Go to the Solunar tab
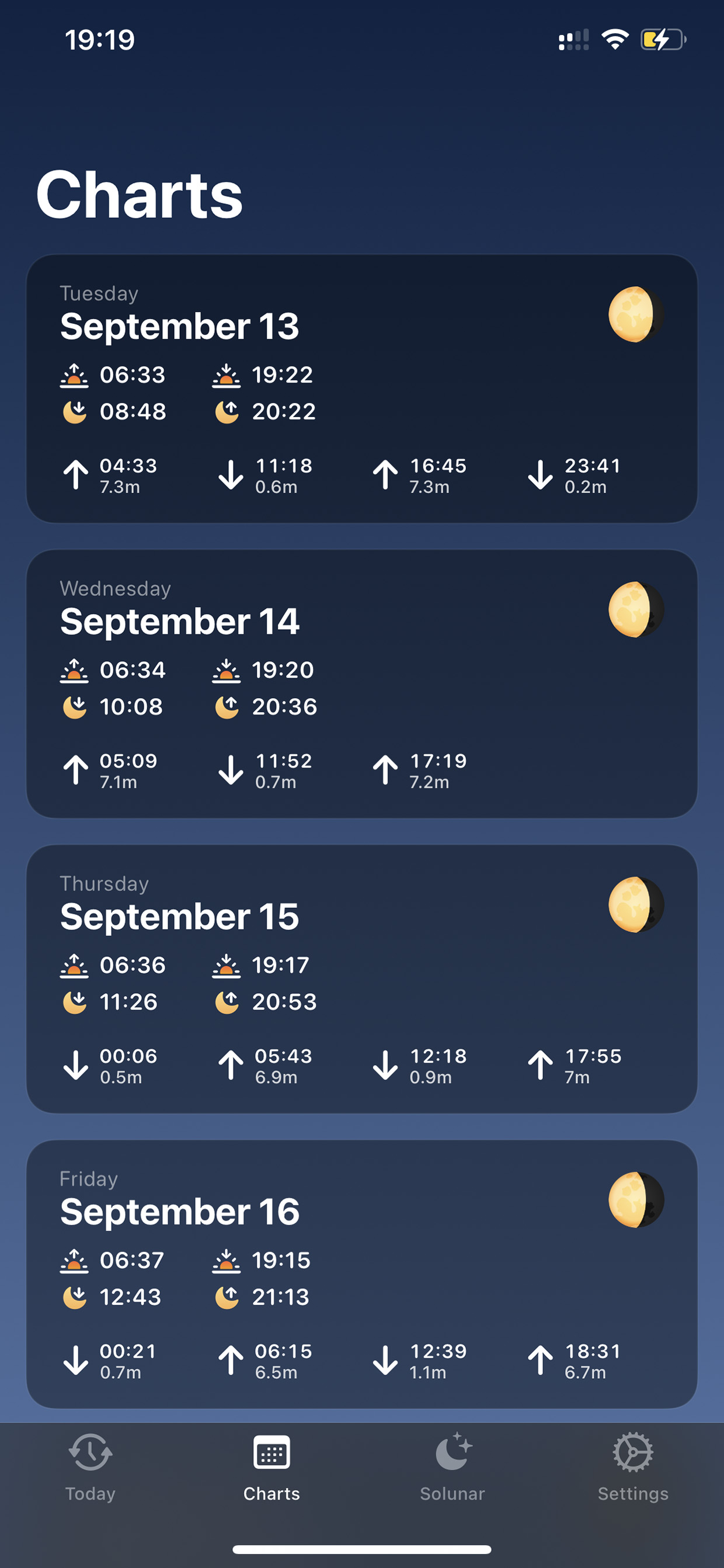This screenshot has width=724, height=1568. 452,1468
